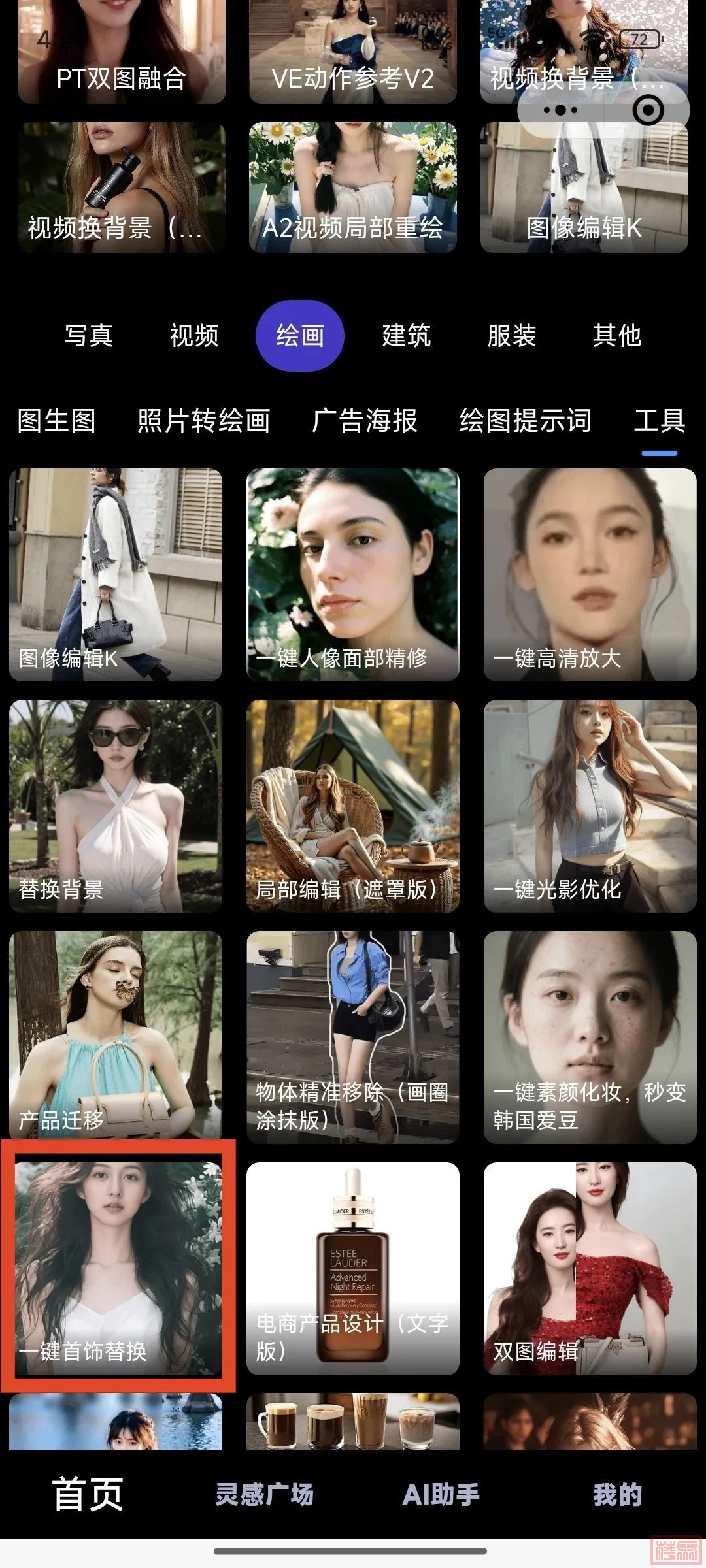Go to the 灵感广场 tab
Screen dimensions: 706x1568
pos(265,1495)
